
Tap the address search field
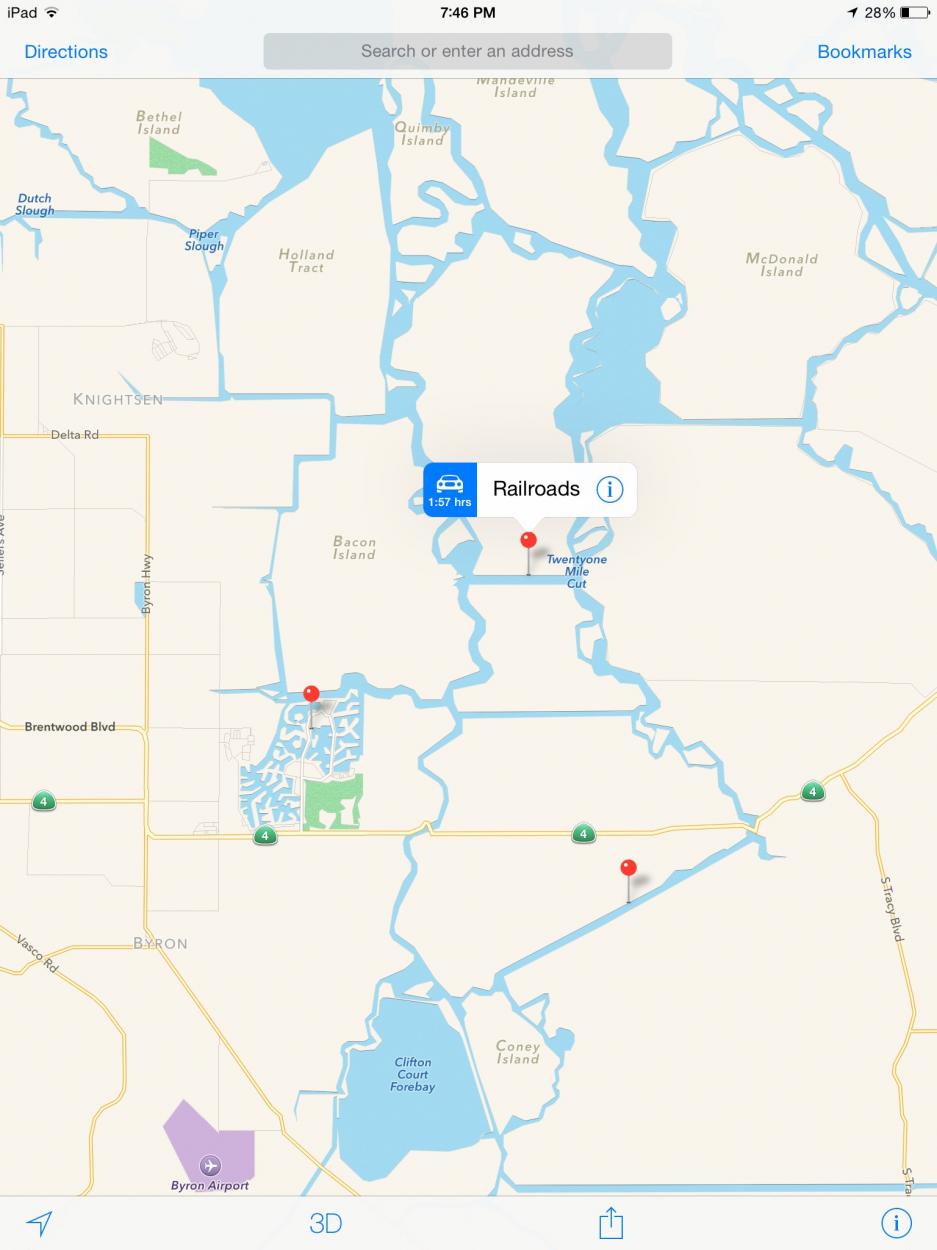pos(467,51)
